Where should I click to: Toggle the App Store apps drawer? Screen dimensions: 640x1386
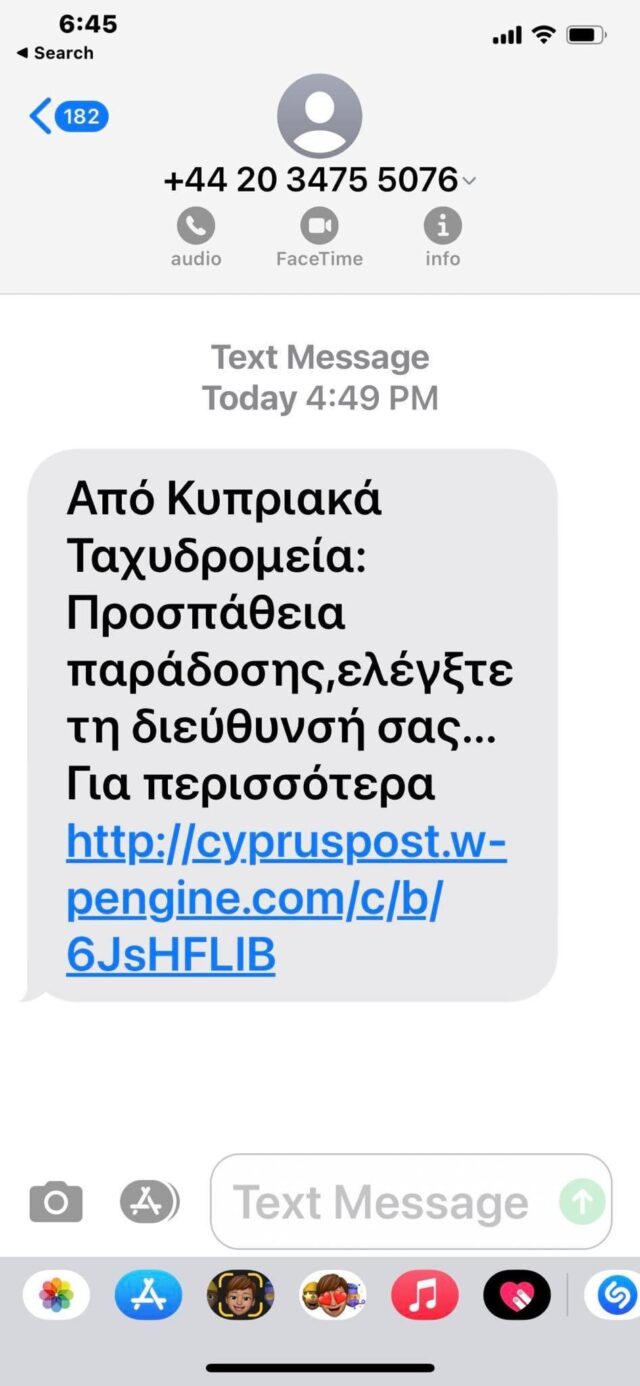pos(148,1201)
